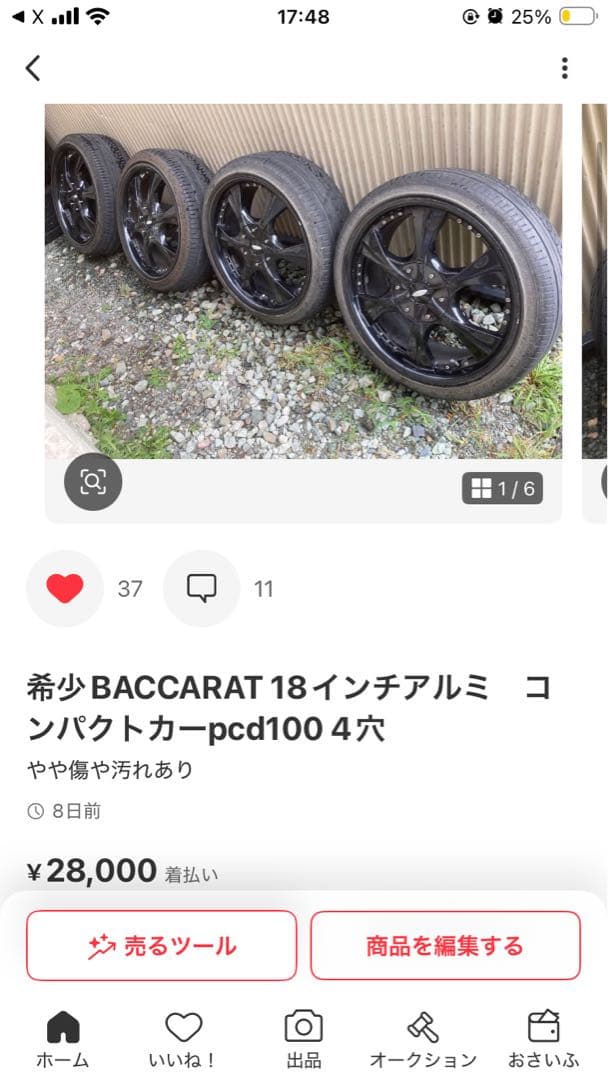Switch to the いいね! tab
This screenshot has width=608, height=1080.
184,1038
